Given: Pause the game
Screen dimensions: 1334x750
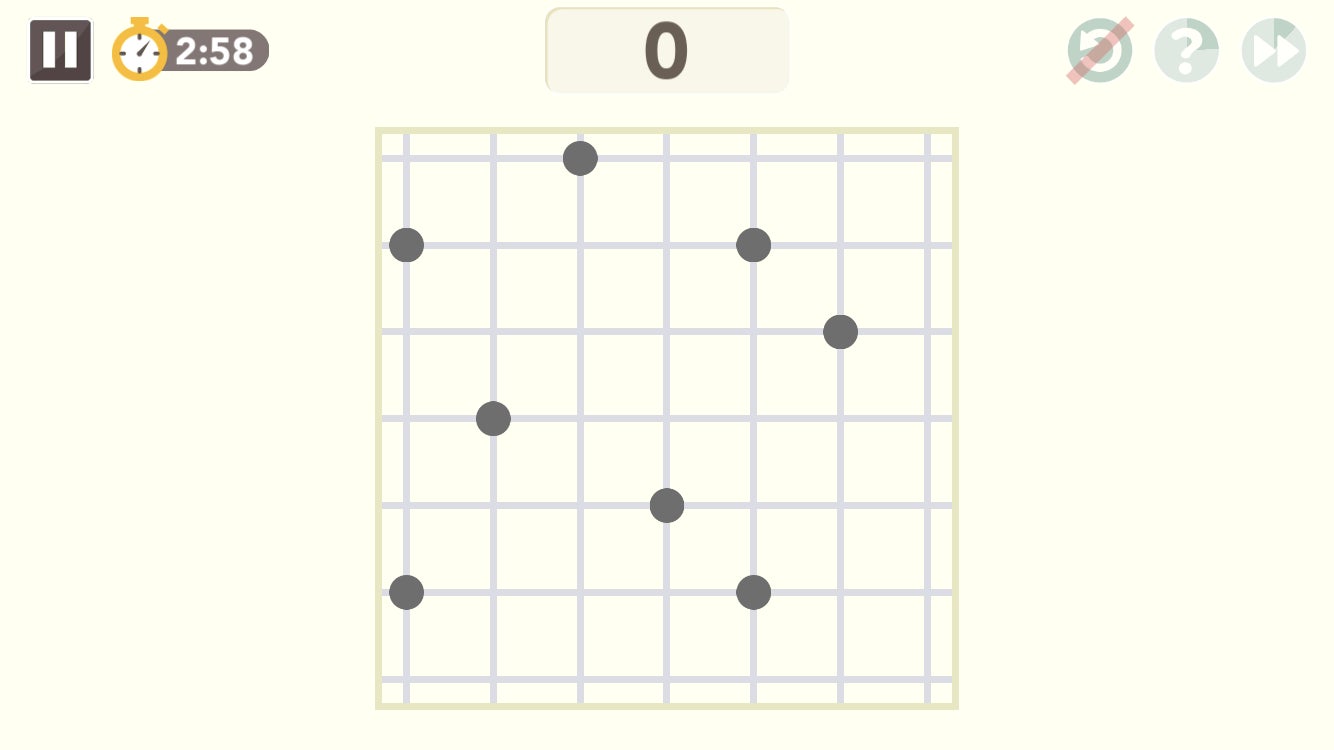Looking at the screenshot, I should tap(60, 50).
